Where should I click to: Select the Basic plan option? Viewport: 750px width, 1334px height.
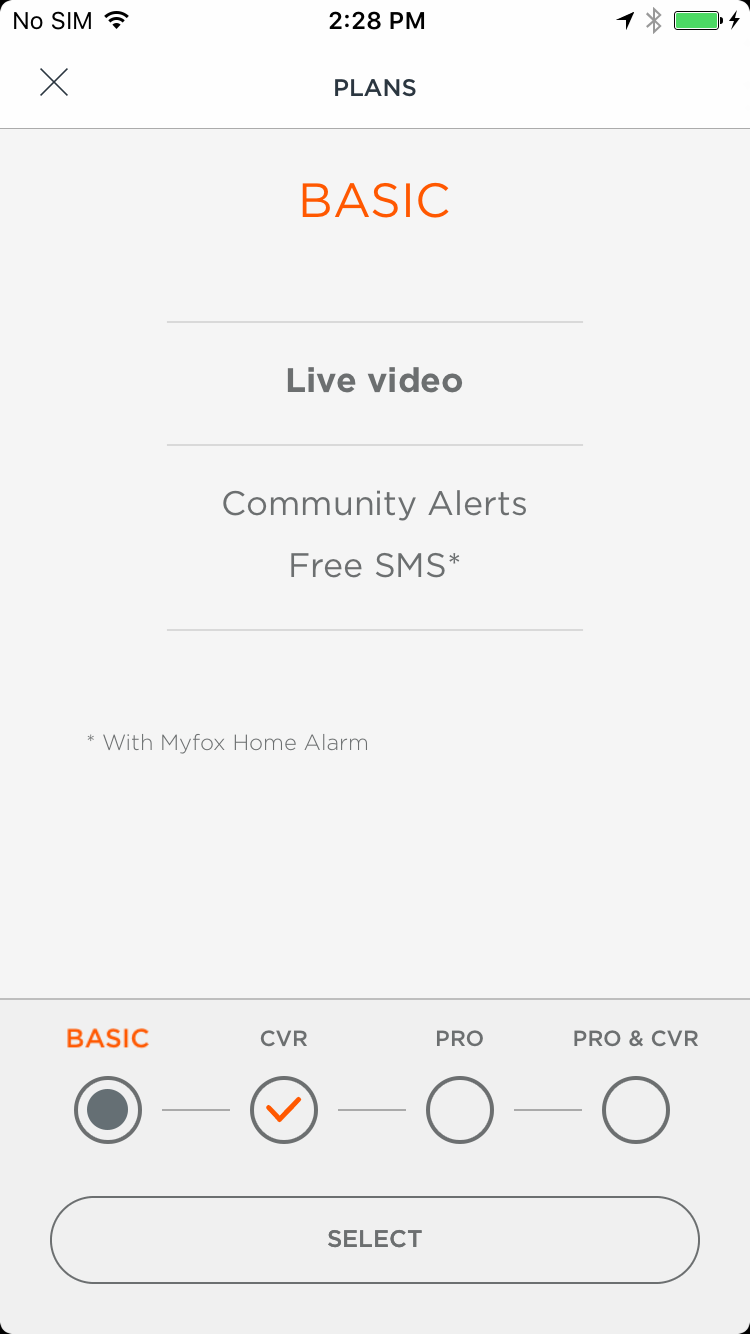click(x=108, y=1110)
